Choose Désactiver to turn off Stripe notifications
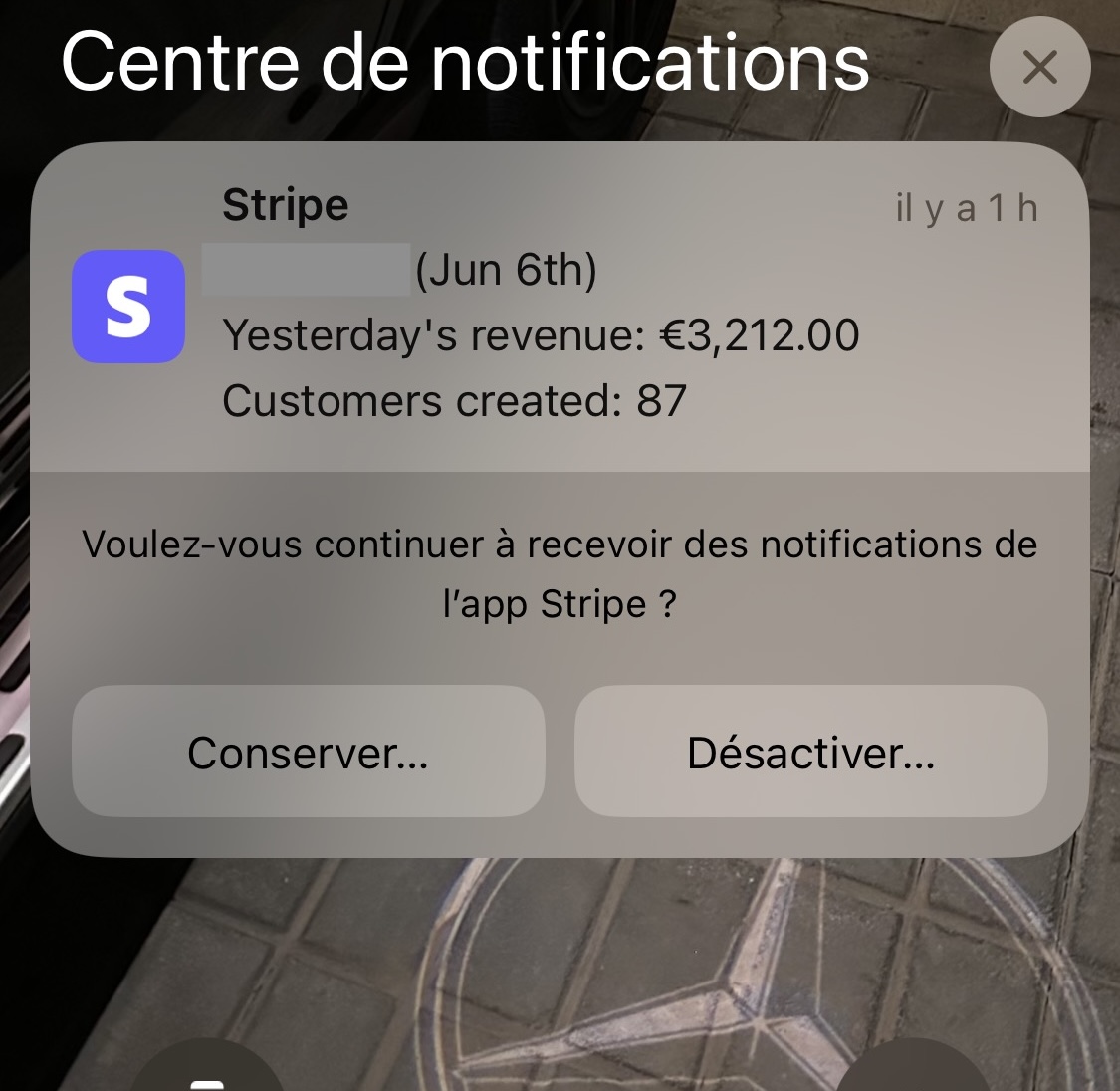1120x1091 pixels. point(810,753)
